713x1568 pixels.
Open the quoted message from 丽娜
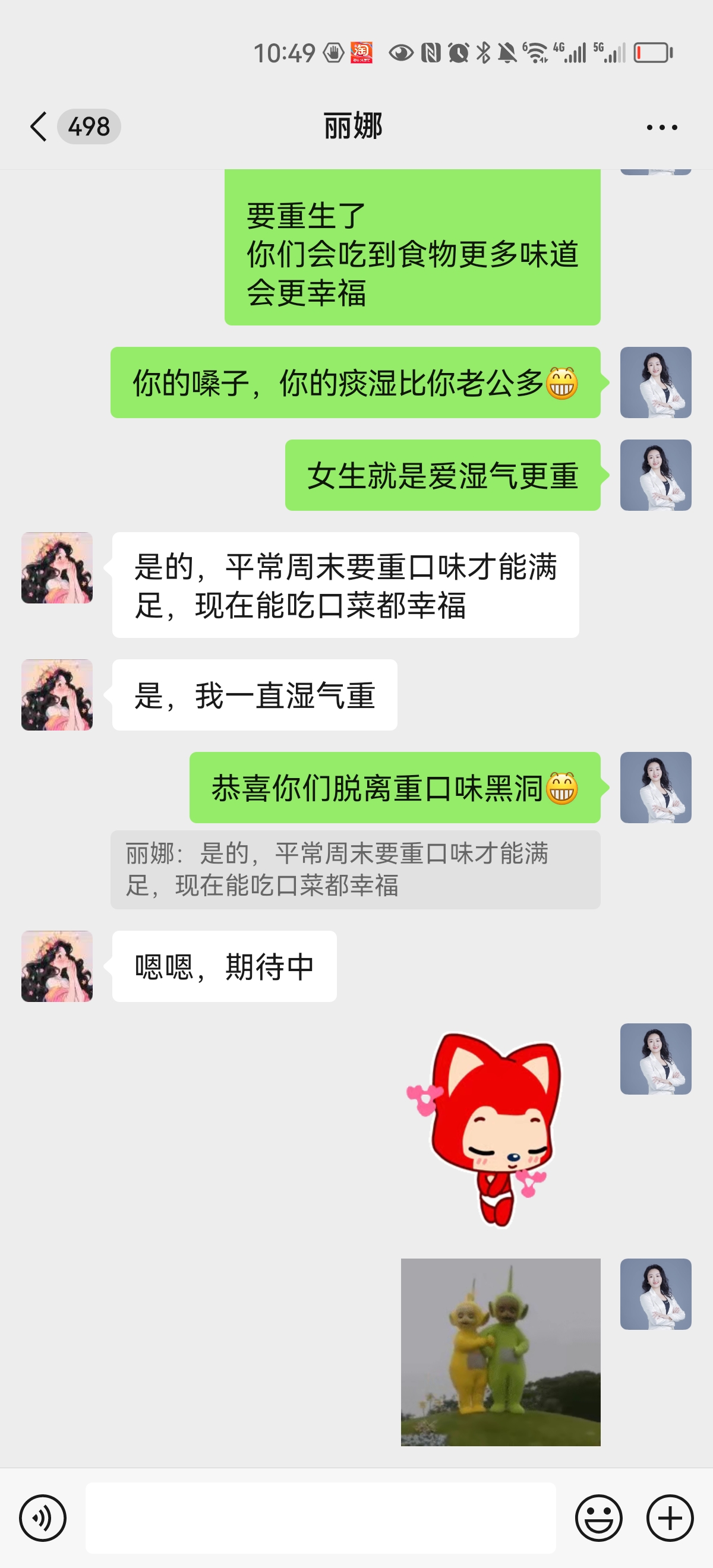[x=355, y=869]
